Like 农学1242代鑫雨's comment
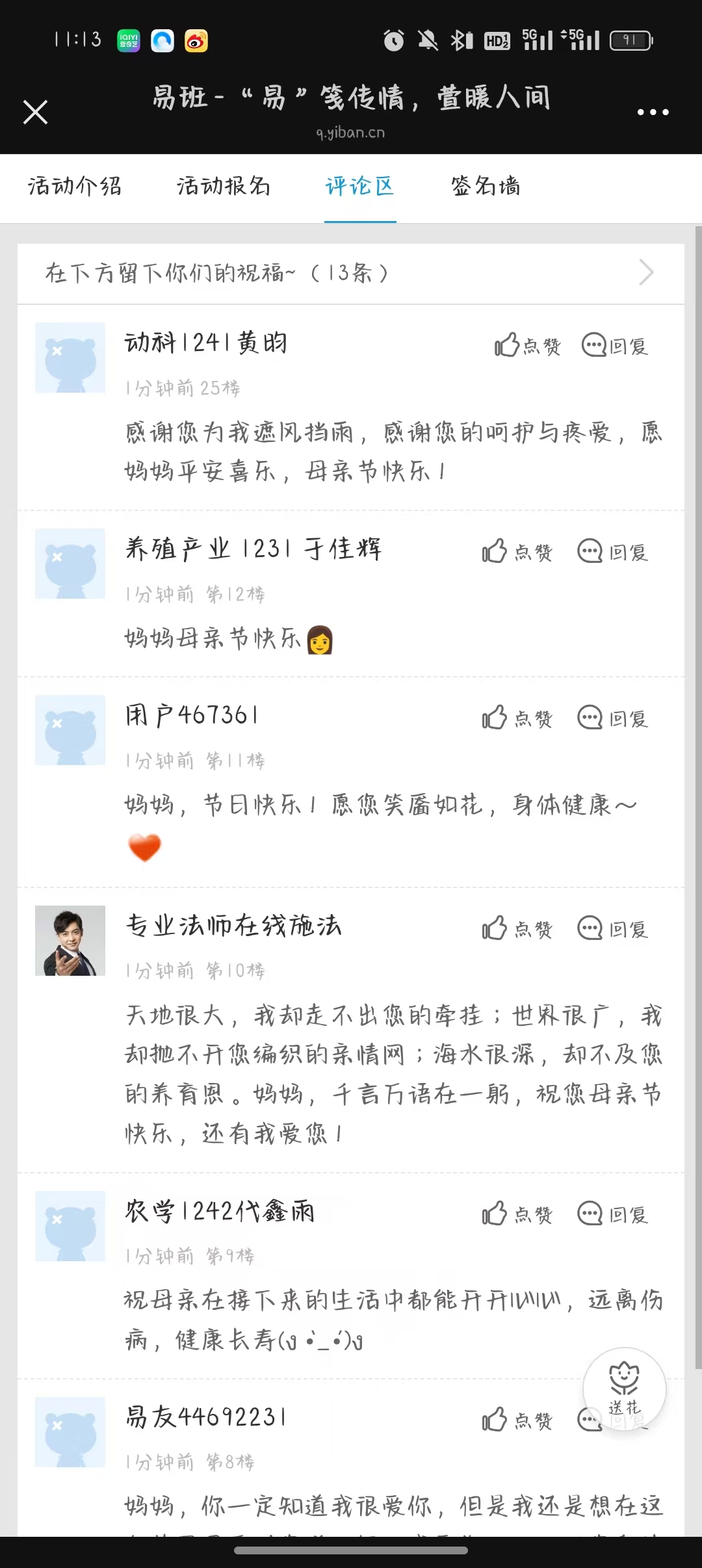This screenshot has width=702, height=1568. [x=517, y=1214]
